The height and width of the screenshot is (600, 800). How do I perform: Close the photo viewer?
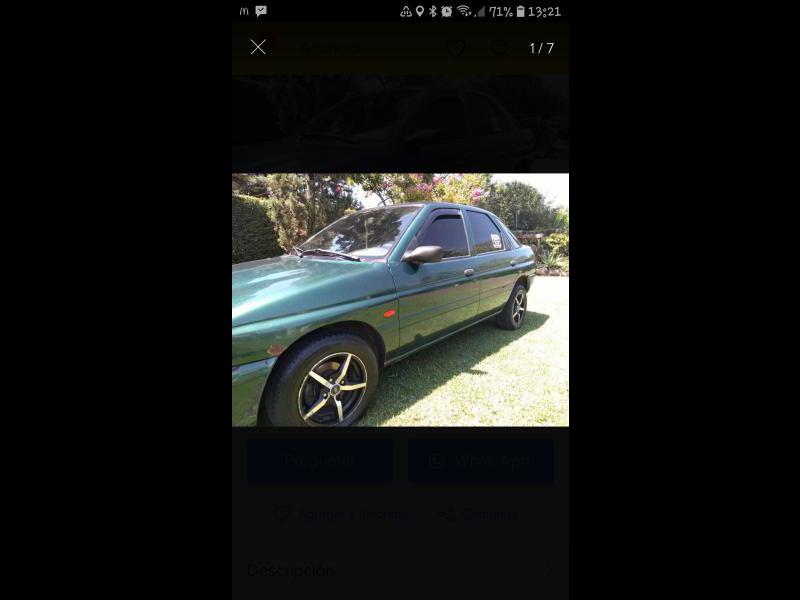click(258, 47)
